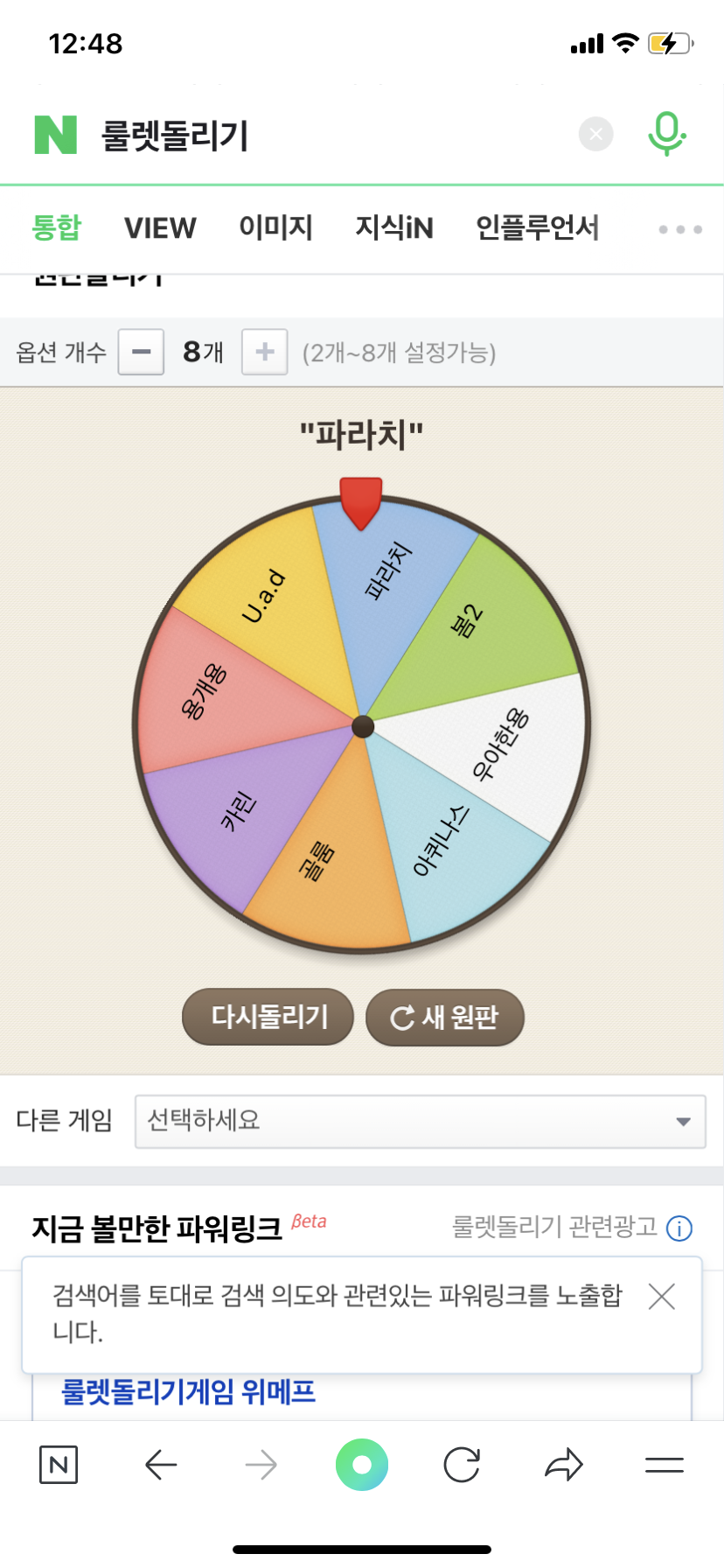This screenshot has width=724, height=1568.
Task: Tap the Naver N logo
Action: click(56, 135)
